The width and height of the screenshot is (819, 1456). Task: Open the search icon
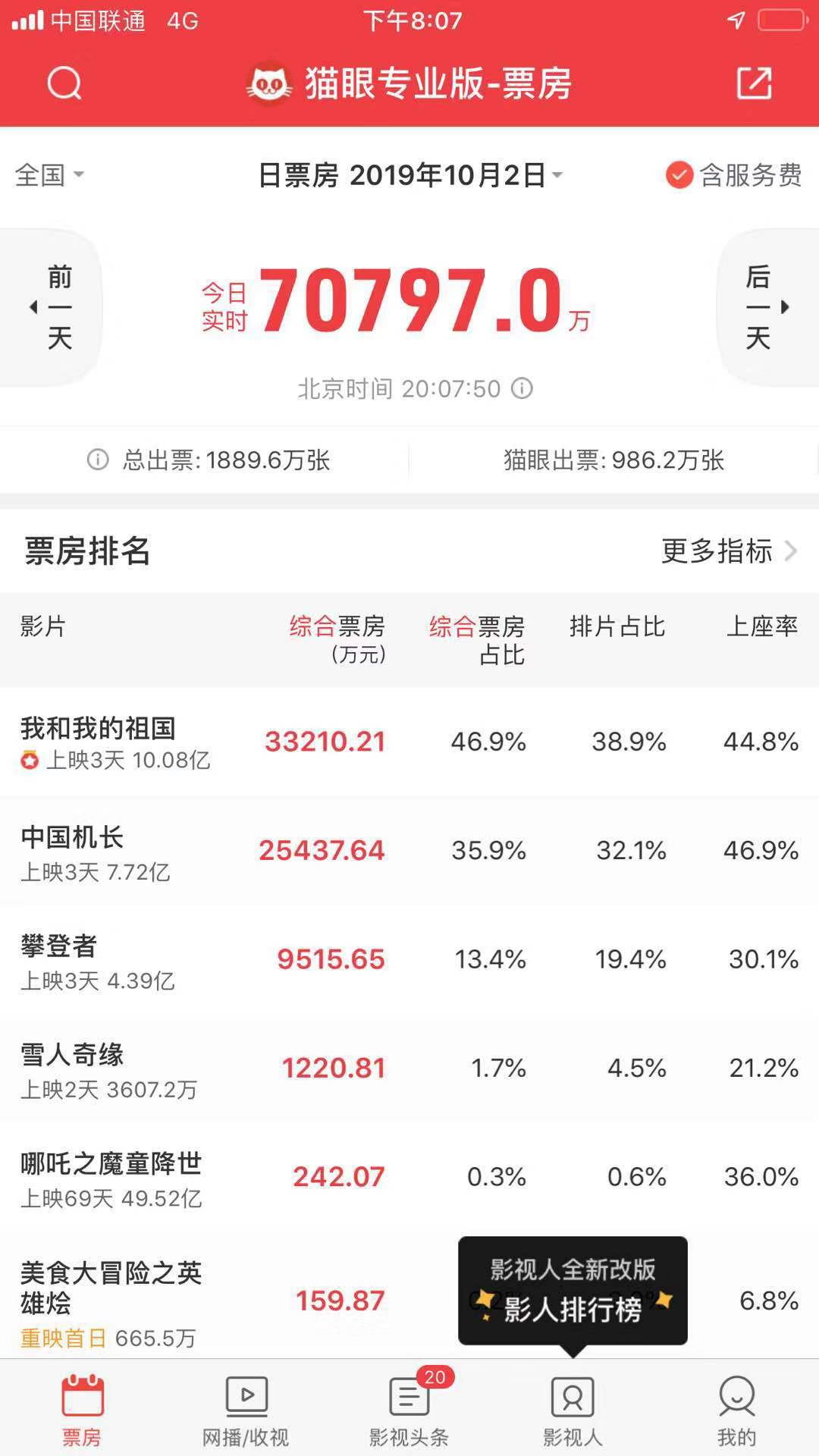pyautogui.click(x=64, y=83)
